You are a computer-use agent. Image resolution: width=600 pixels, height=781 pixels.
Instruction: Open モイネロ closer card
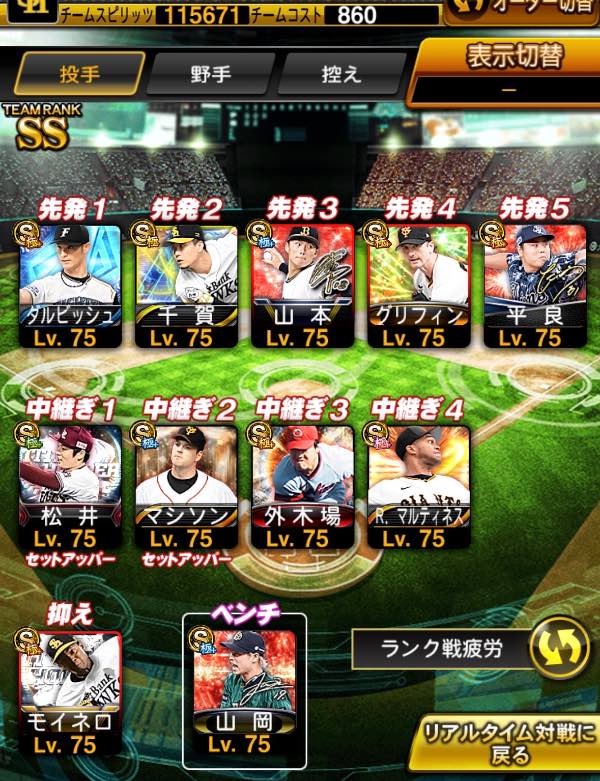tap(71, 692)
